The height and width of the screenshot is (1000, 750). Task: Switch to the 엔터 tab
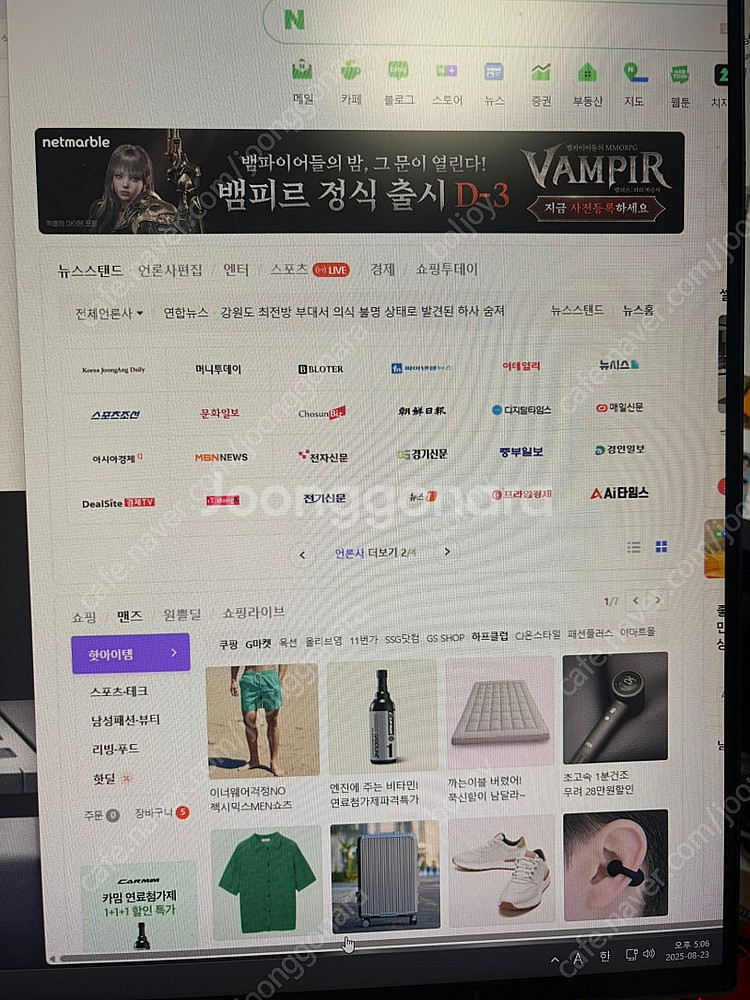(x=236, y=270)
